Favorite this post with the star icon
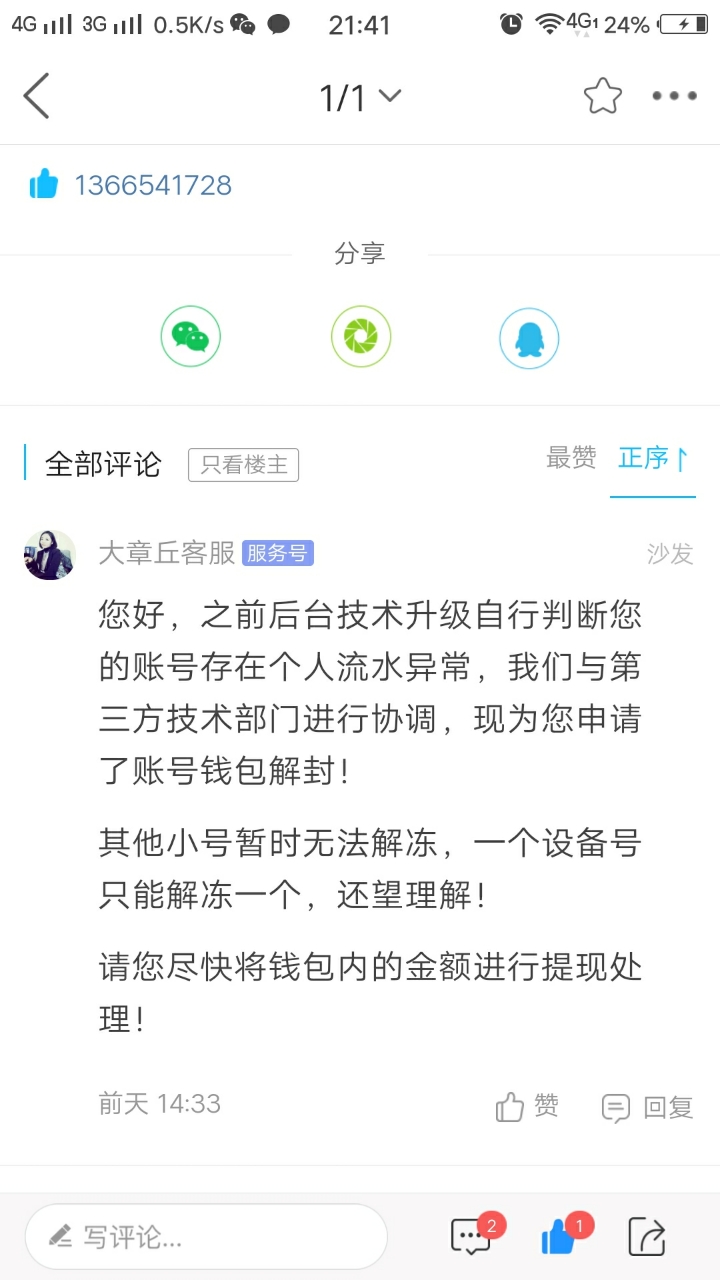 point(602,97)
